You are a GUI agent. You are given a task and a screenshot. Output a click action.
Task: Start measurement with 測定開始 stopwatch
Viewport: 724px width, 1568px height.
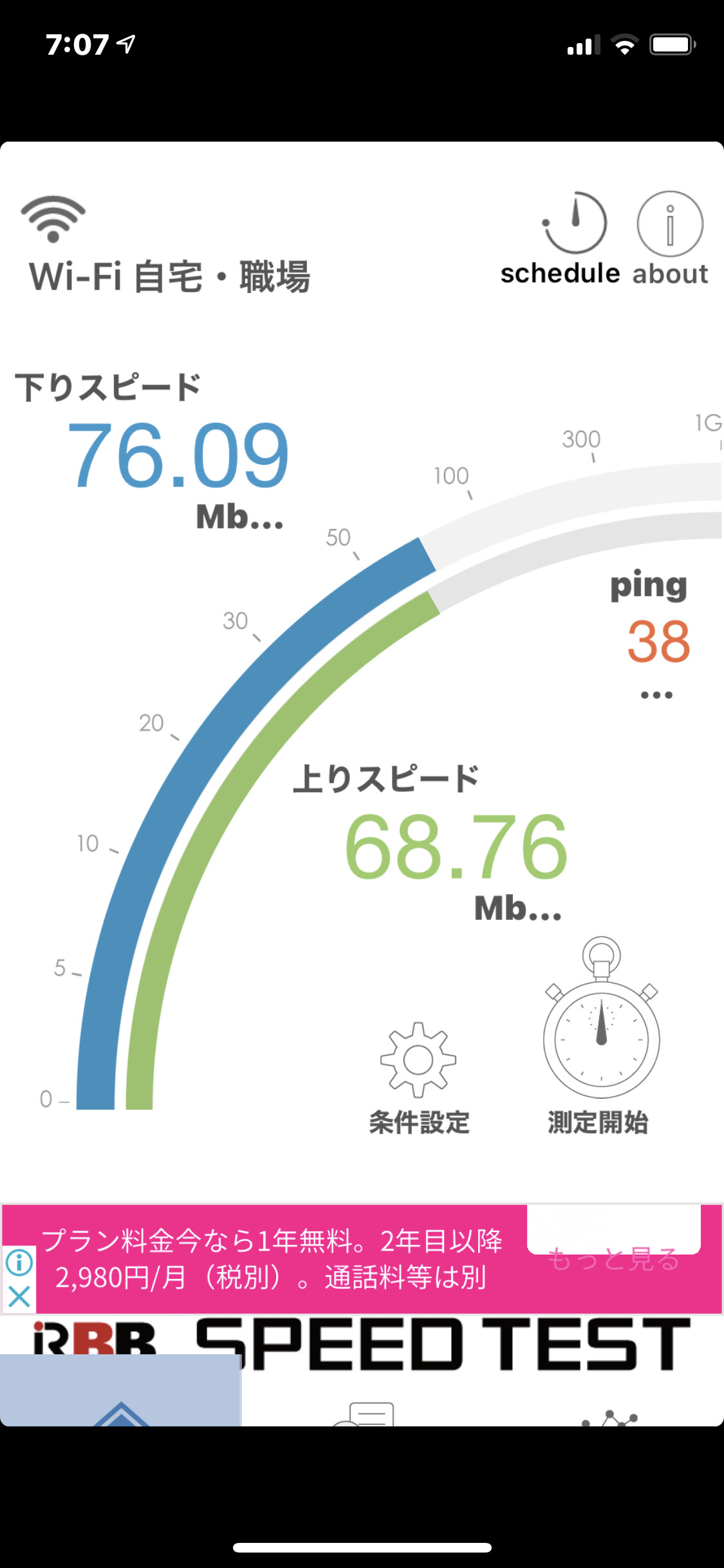click(600, 1037)
